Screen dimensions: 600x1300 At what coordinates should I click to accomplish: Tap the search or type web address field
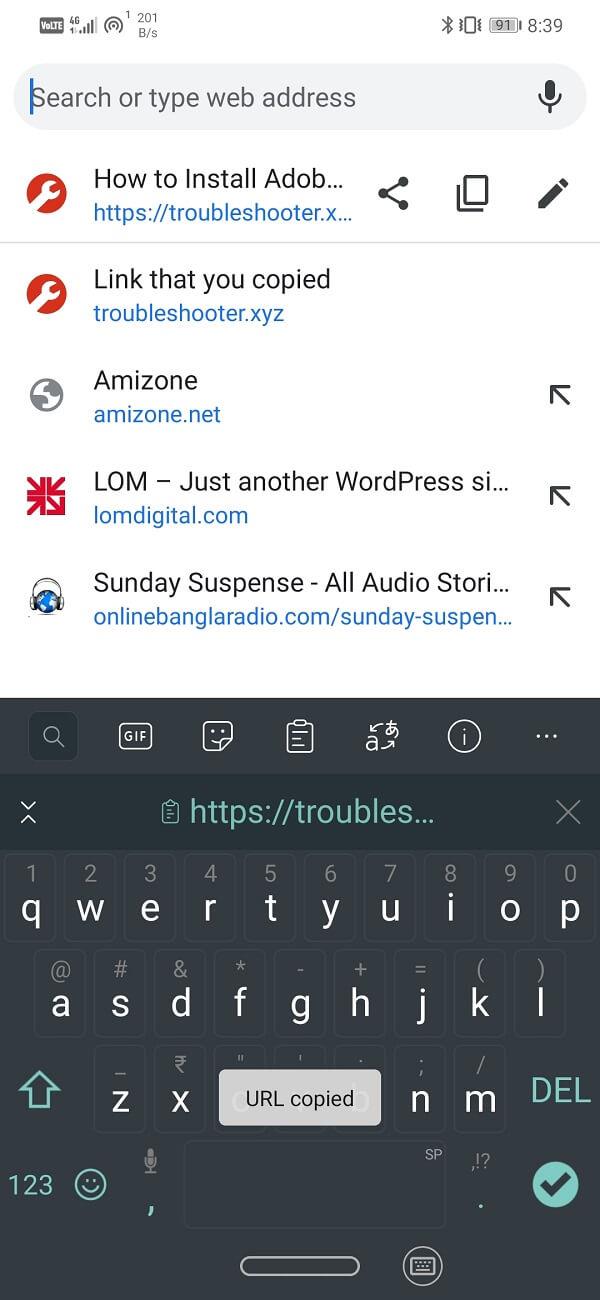point(270,98)
